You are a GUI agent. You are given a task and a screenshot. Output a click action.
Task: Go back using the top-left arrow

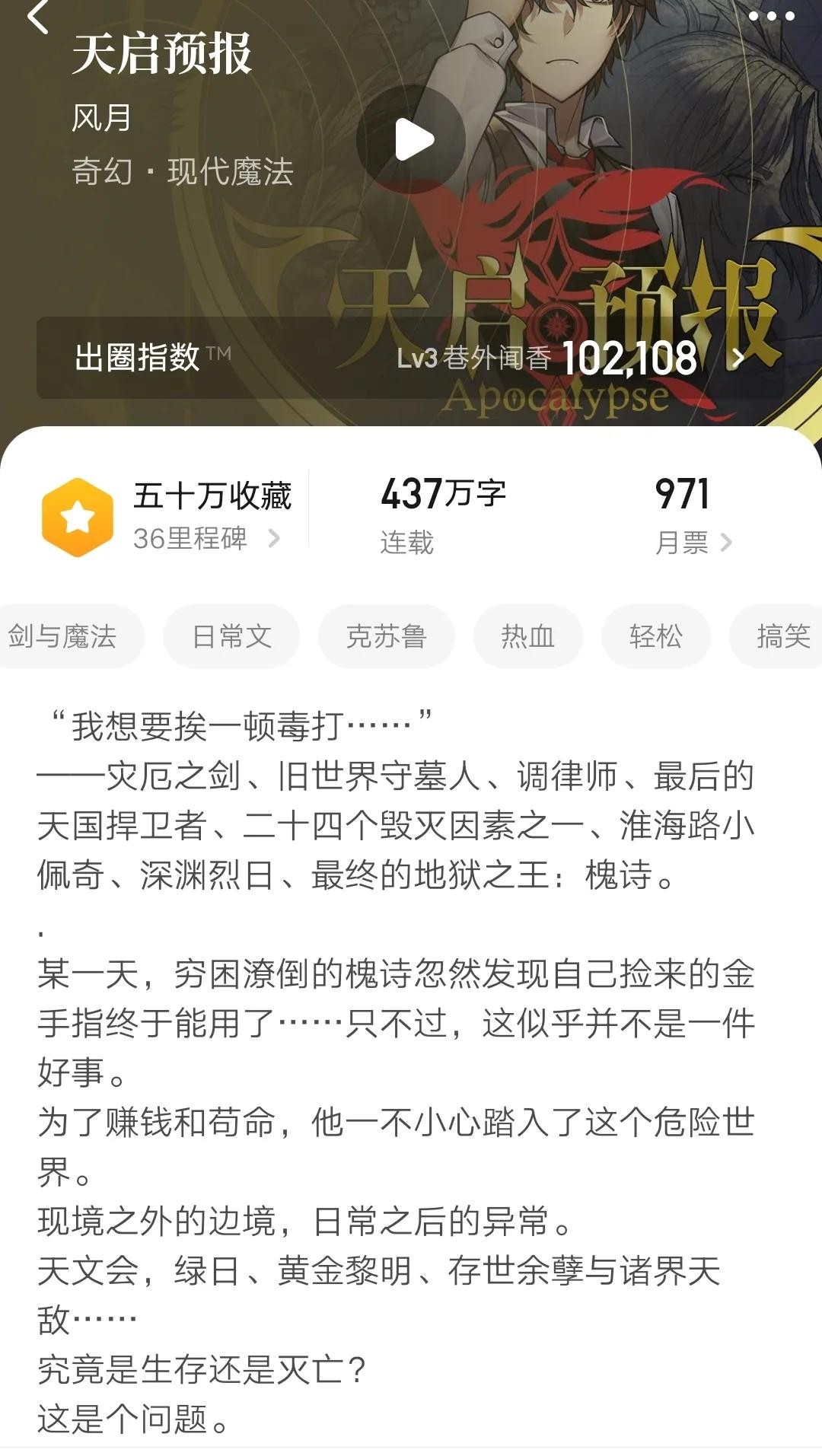38,17
